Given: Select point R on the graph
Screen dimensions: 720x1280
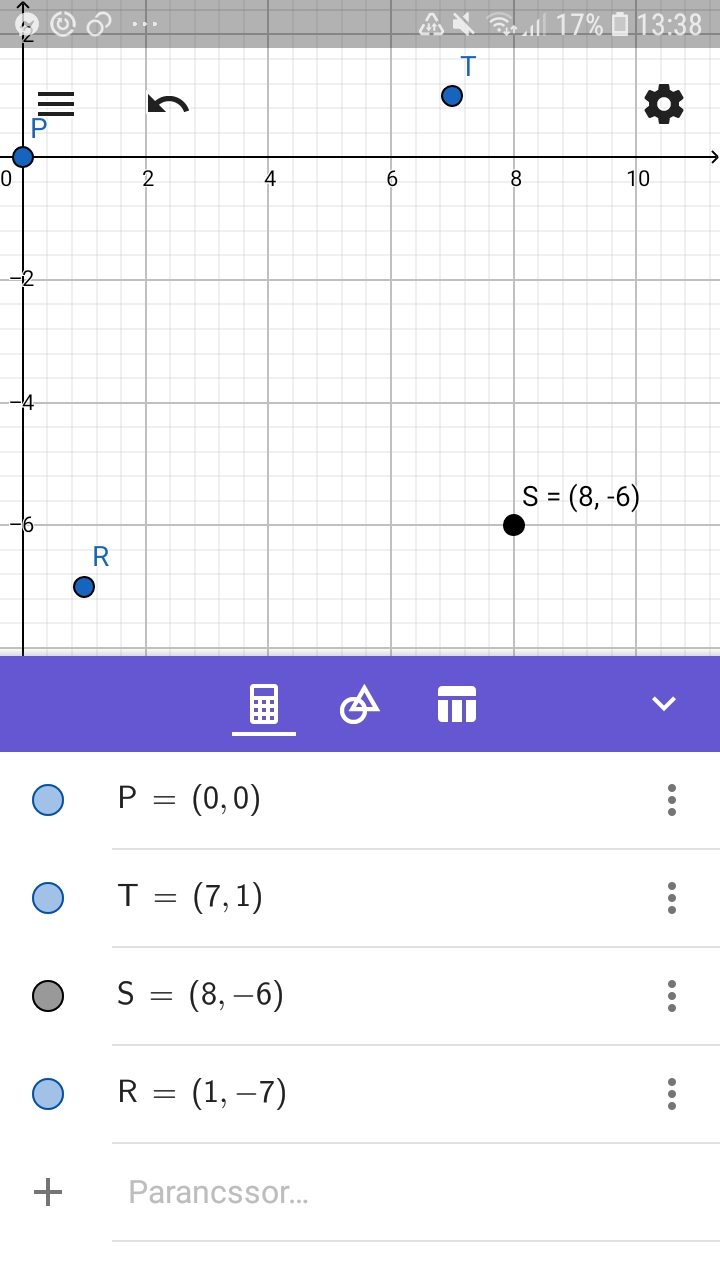Looking at the screenshot, I should (84, 587).
